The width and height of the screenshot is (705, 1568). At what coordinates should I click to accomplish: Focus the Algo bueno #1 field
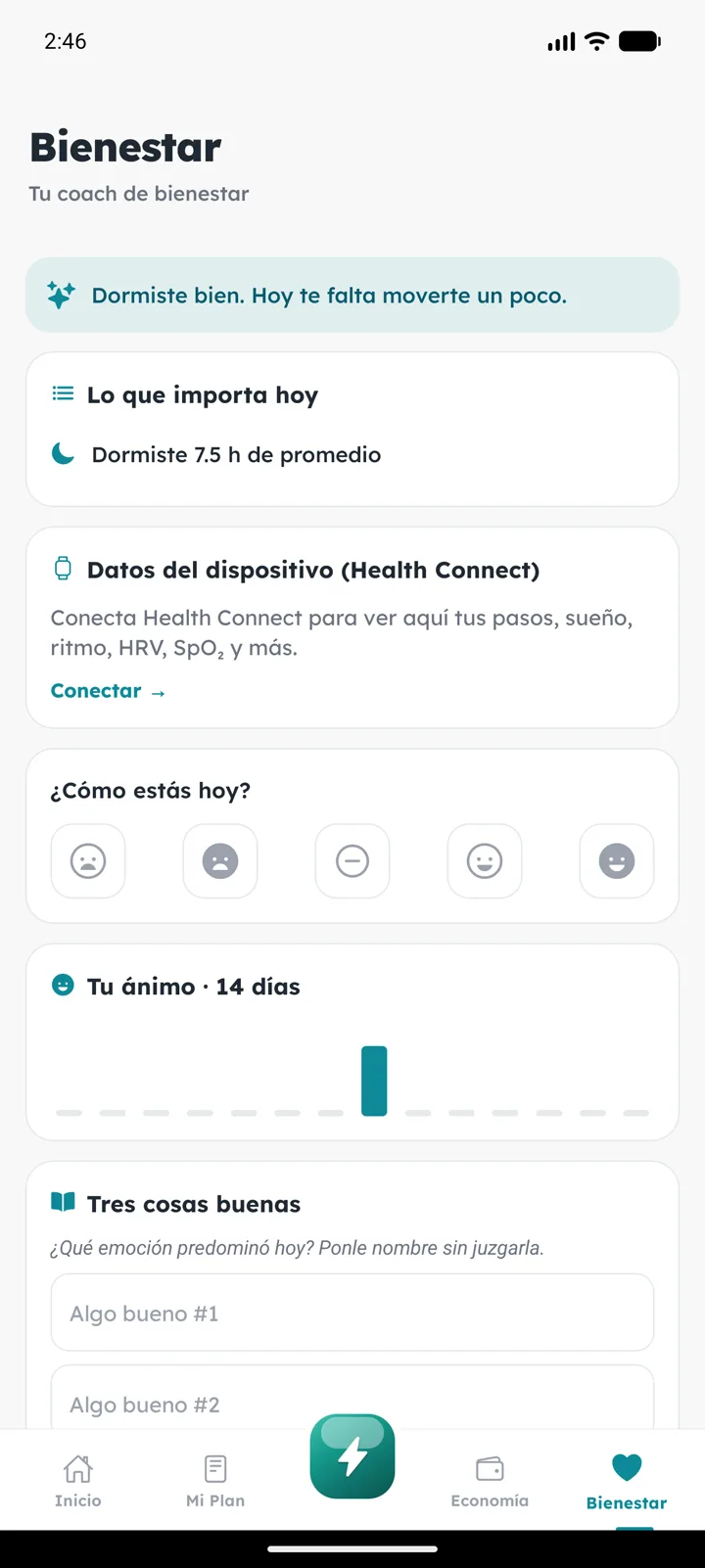352,1313
